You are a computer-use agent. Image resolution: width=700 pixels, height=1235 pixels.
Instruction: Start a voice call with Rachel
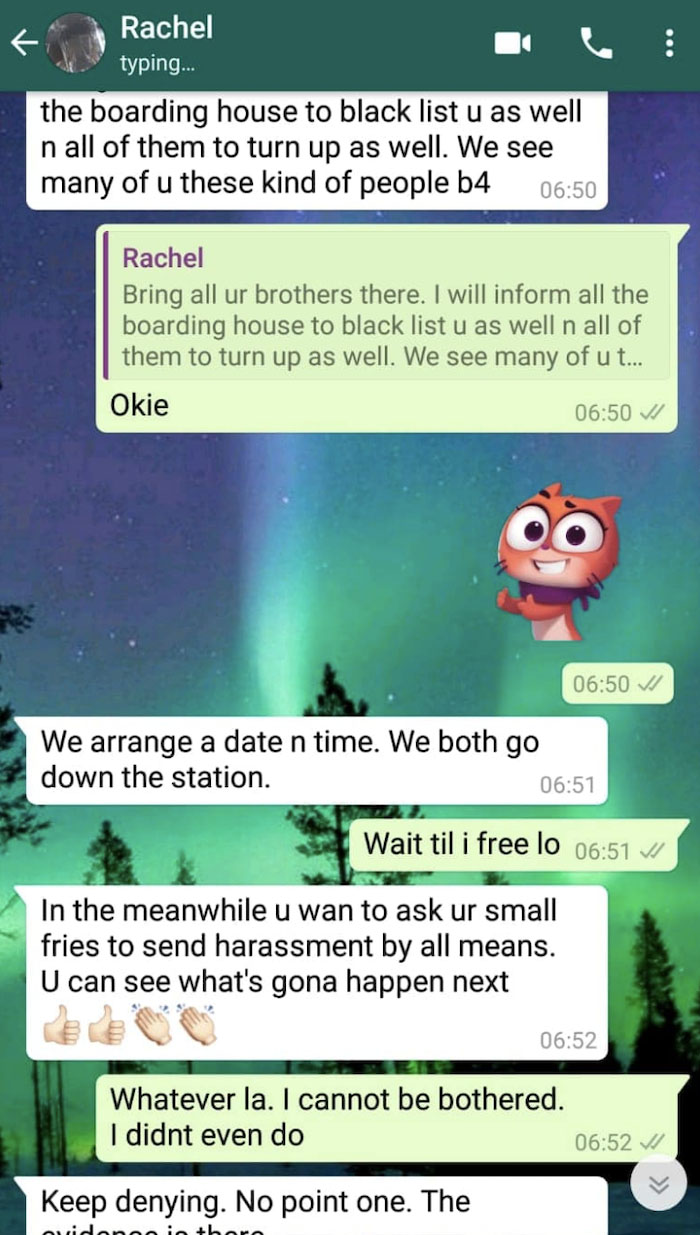point(596,43)
